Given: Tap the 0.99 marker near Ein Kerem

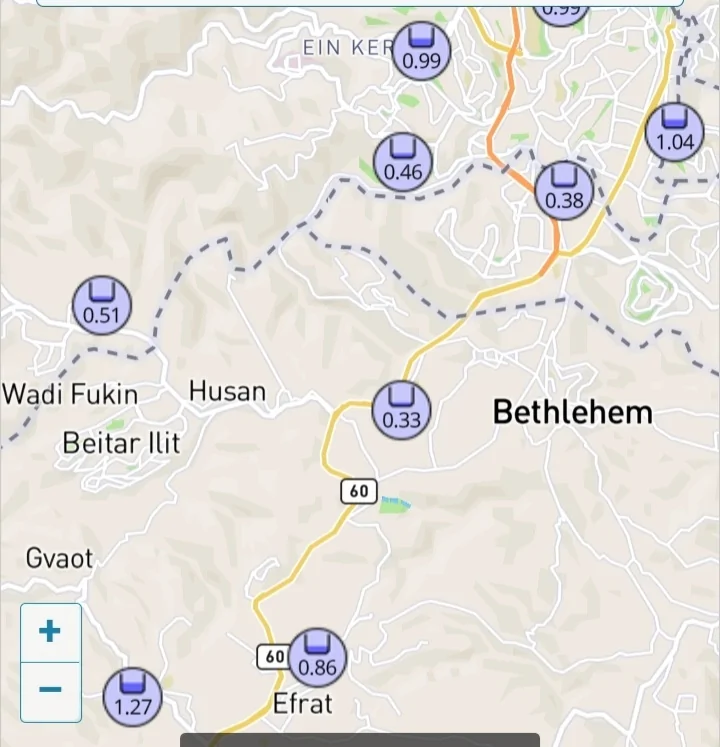Looking at the screenshot, I should [x=421, y=51].
